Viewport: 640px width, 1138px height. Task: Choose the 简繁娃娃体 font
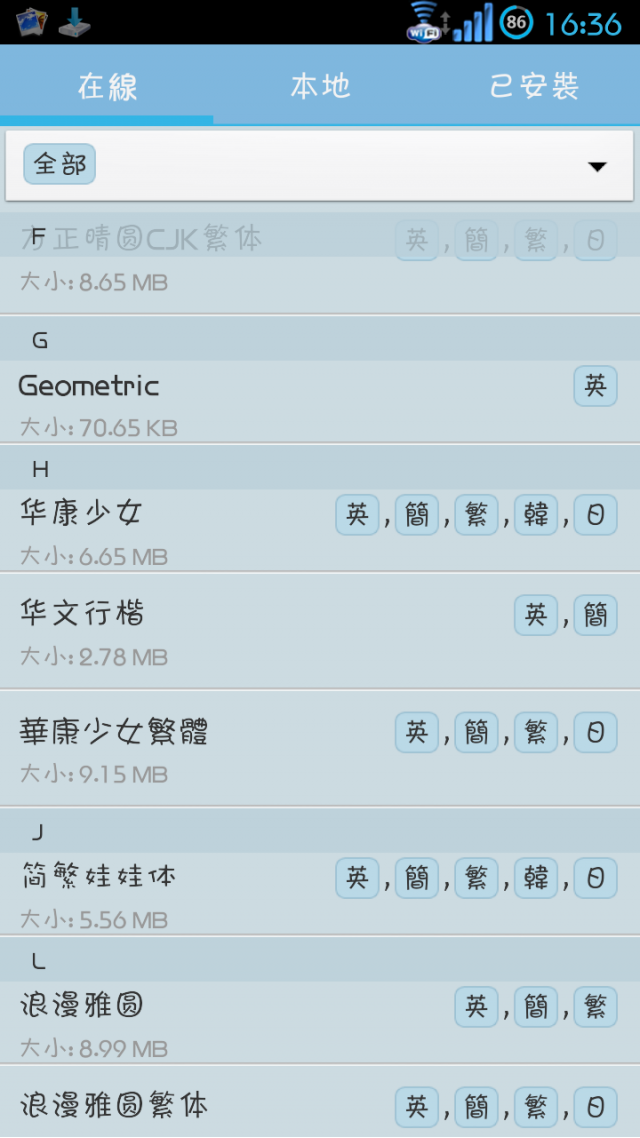[x=320, y=893]
